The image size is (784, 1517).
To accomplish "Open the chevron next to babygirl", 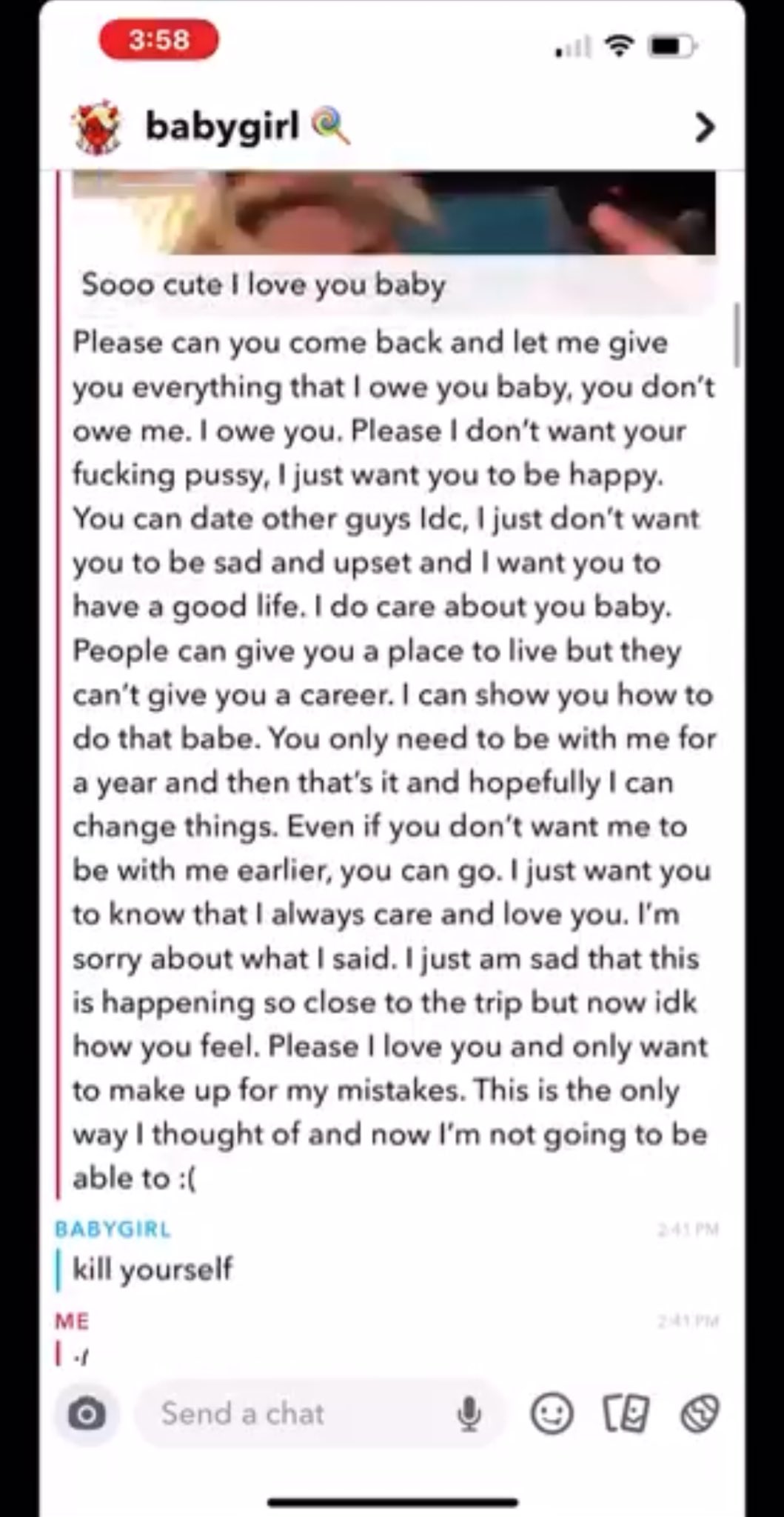I will [x=705, y=127].
